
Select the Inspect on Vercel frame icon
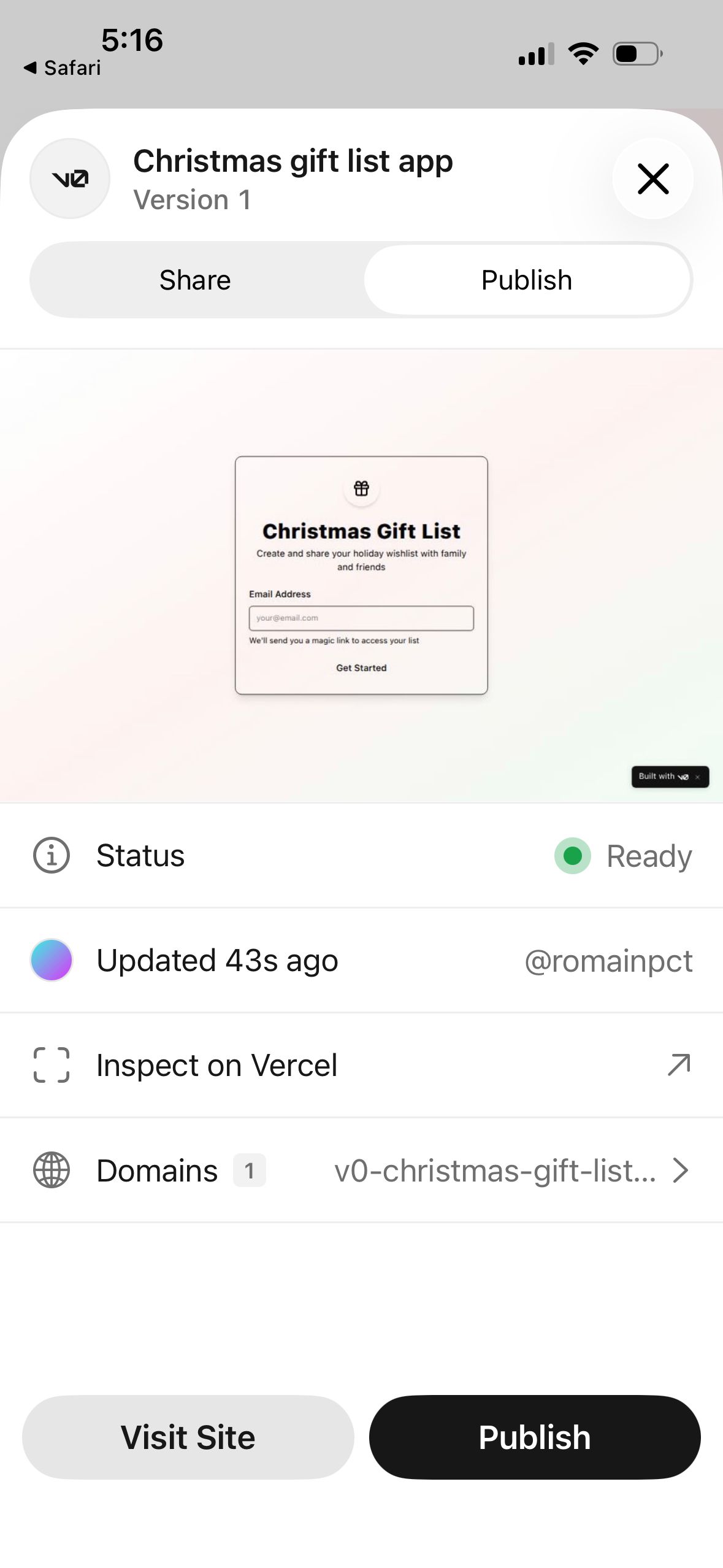pos(51,1066)
